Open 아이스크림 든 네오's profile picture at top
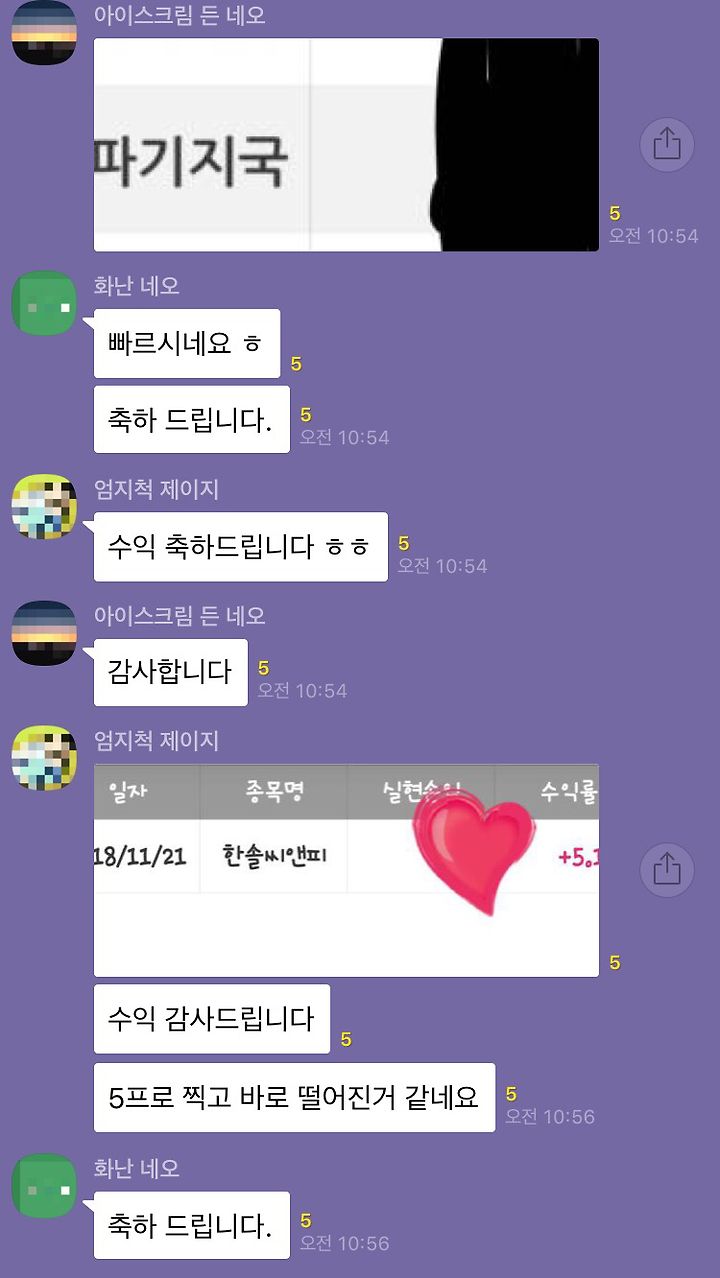The width and height of the screenshot is (720, 1278). pos(44,33)
